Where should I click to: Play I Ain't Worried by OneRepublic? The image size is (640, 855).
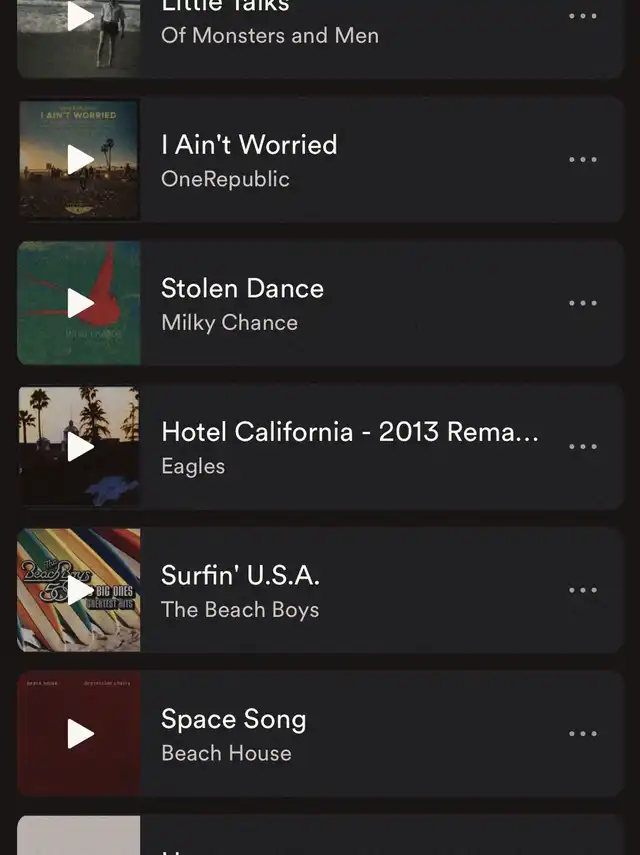[x=80, y=160]
